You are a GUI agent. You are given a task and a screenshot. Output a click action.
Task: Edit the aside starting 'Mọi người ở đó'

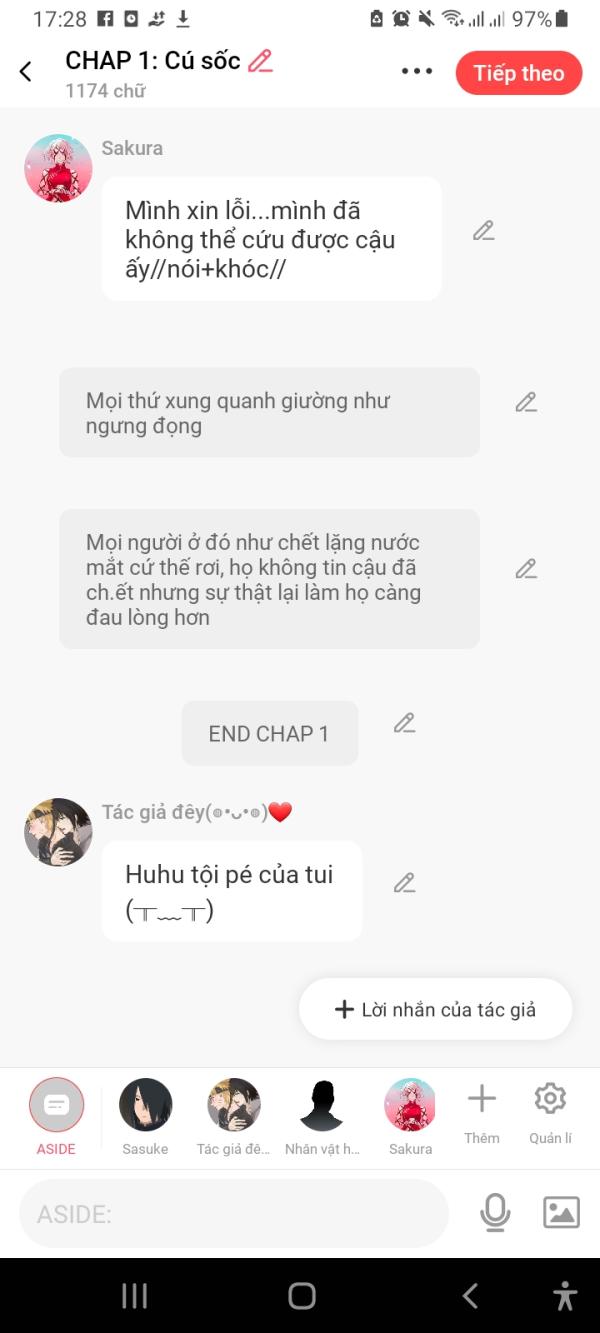(526, 569)
